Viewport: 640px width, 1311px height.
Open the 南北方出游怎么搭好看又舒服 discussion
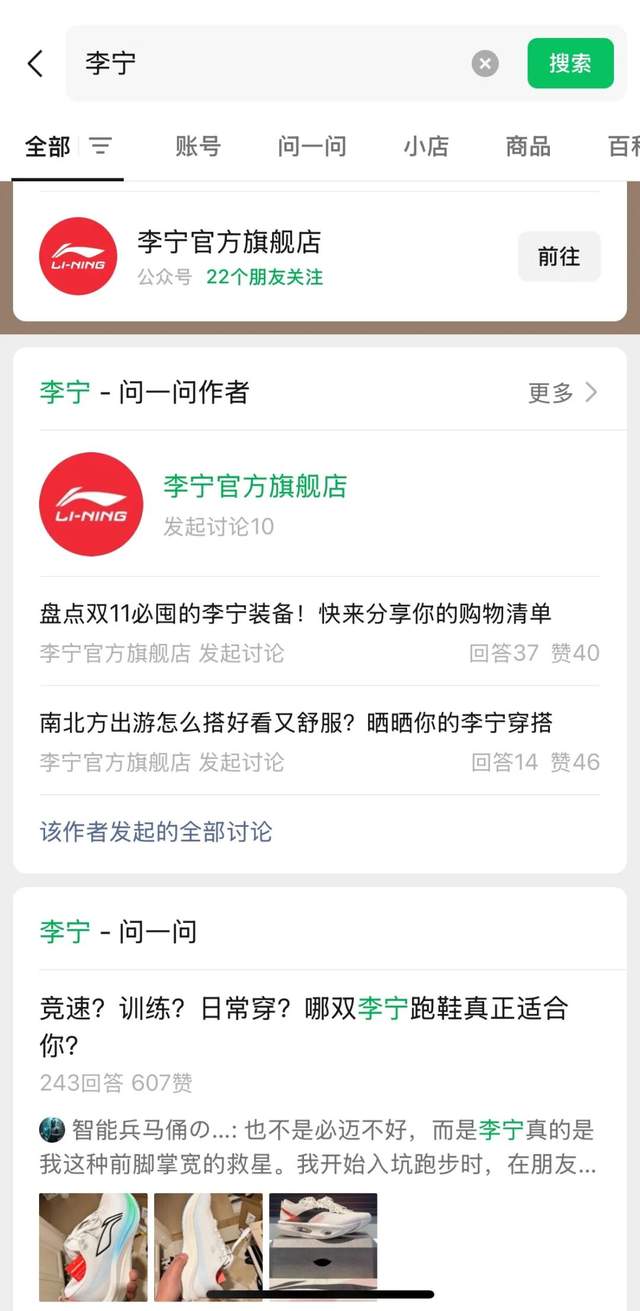coord(296,722)
